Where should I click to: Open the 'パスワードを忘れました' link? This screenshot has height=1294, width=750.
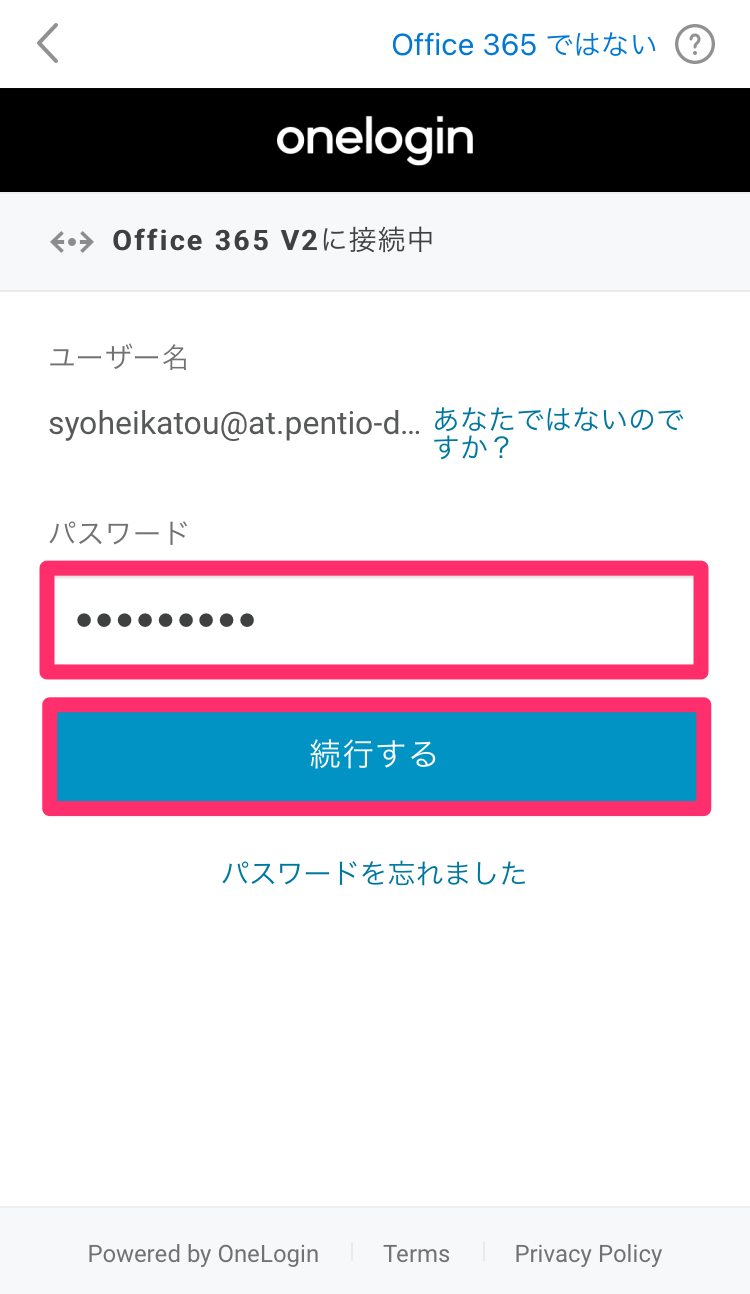374,873
